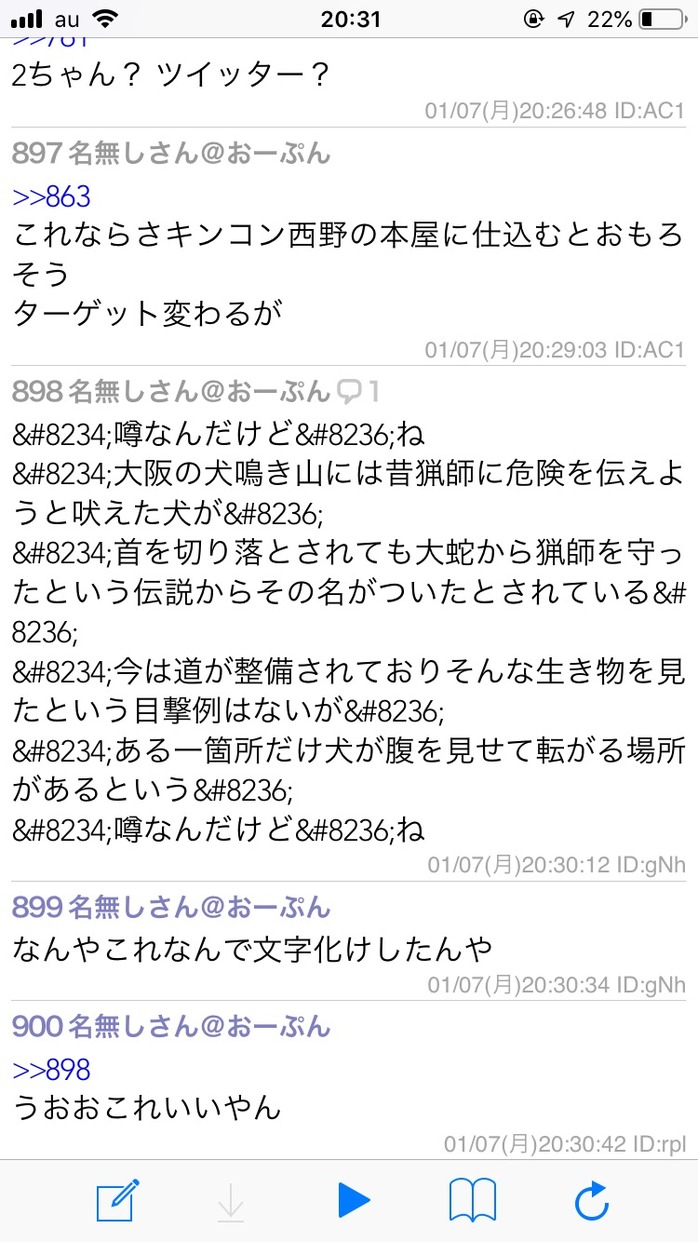Open post 897 header by 名無しさん@おーぷん
This screenshot has height=1242, width=698.
(171, 153)
